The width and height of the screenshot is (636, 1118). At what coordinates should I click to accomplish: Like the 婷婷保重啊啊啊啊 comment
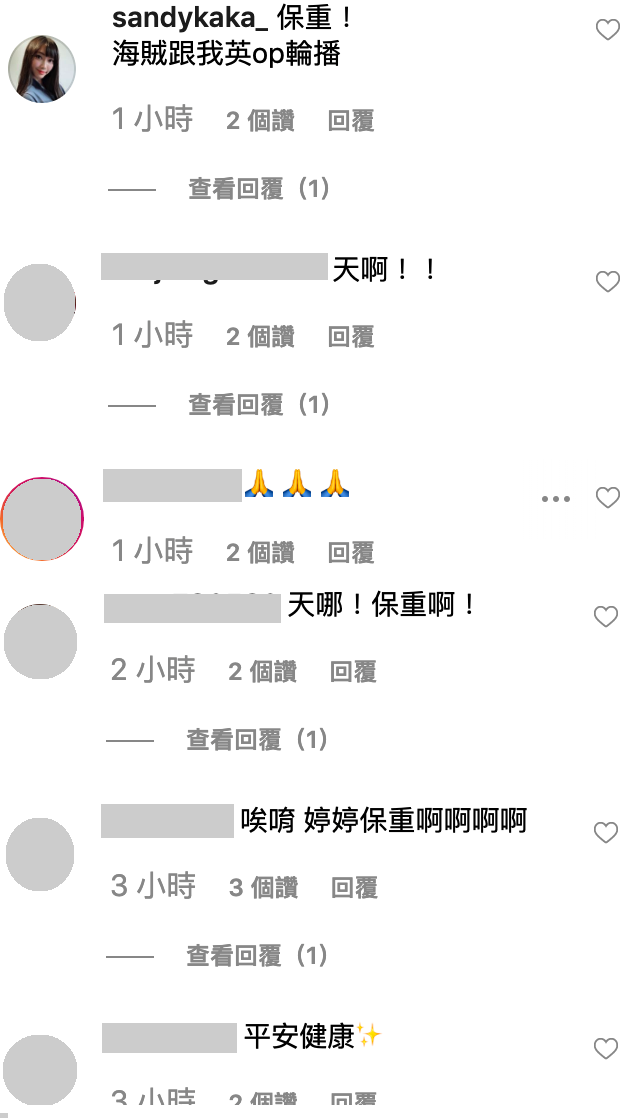[x=606, y=833]
